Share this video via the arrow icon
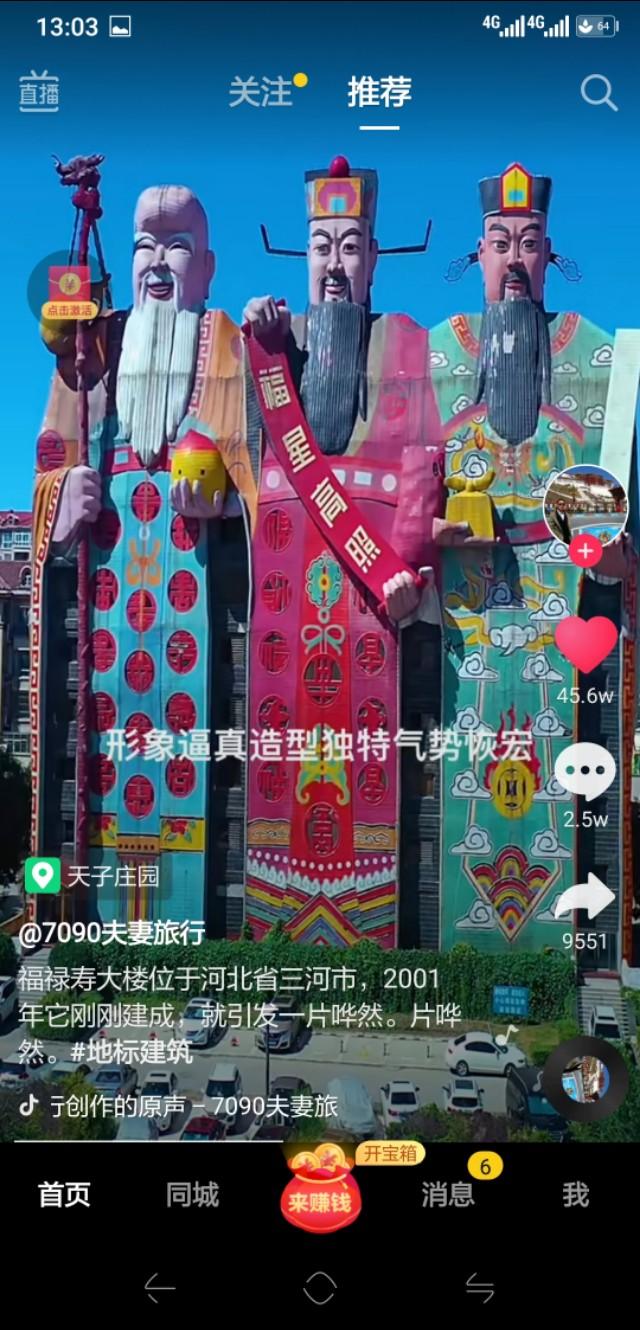The width and height of the screenshot is (640, 1330). 585,897
